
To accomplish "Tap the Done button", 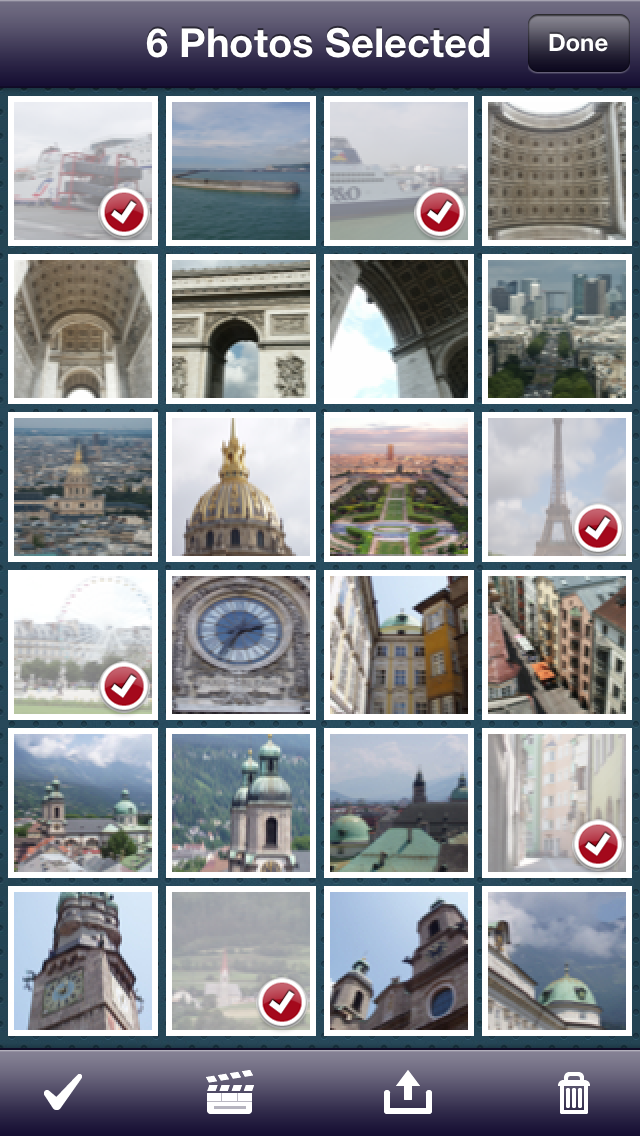I will tap(578, 44).
